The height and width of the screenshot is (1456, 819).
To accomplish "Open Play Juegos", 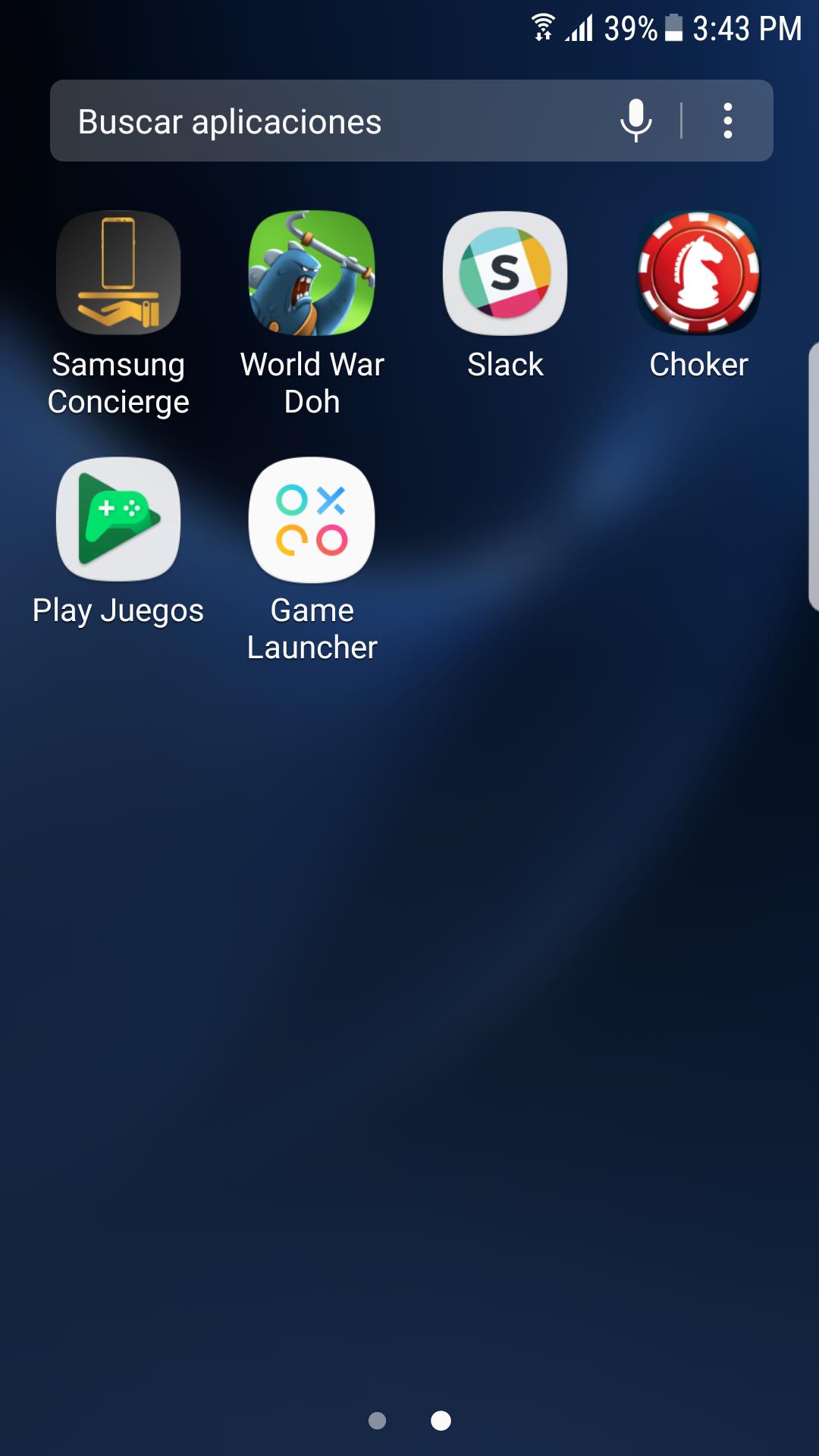I will point(118,519).
